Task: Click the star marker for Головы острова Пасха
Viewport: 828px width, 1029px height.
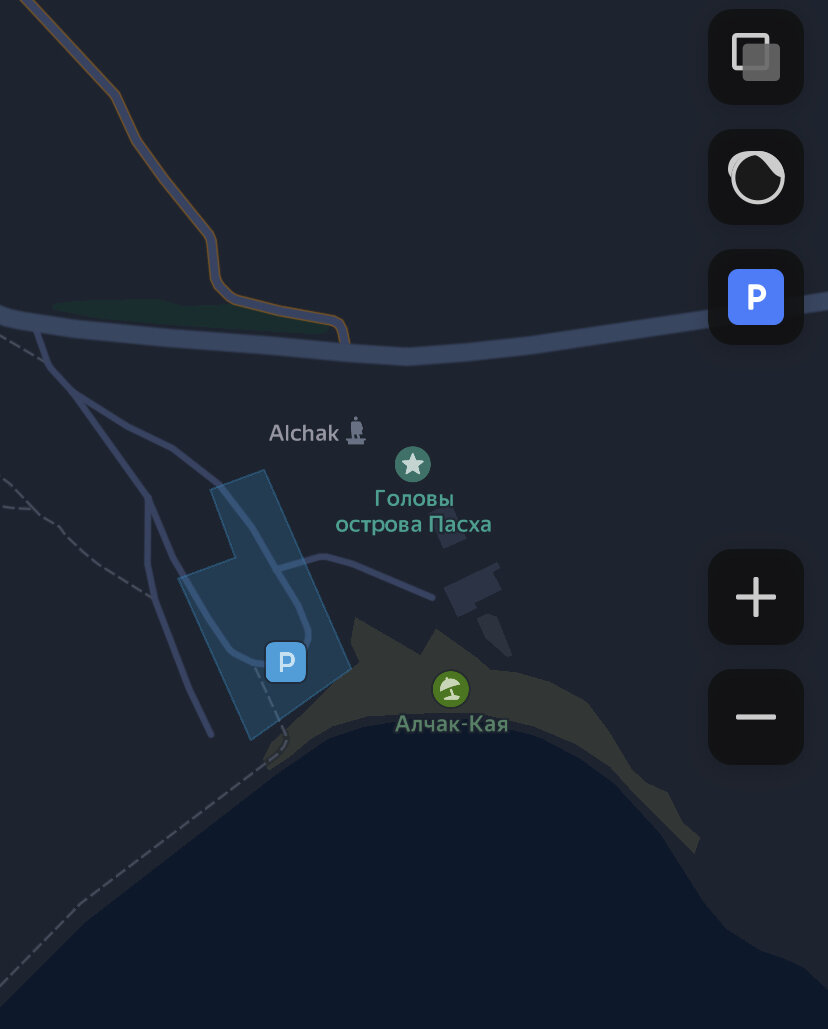Action: pyautogui.click(x=413, y=464)
